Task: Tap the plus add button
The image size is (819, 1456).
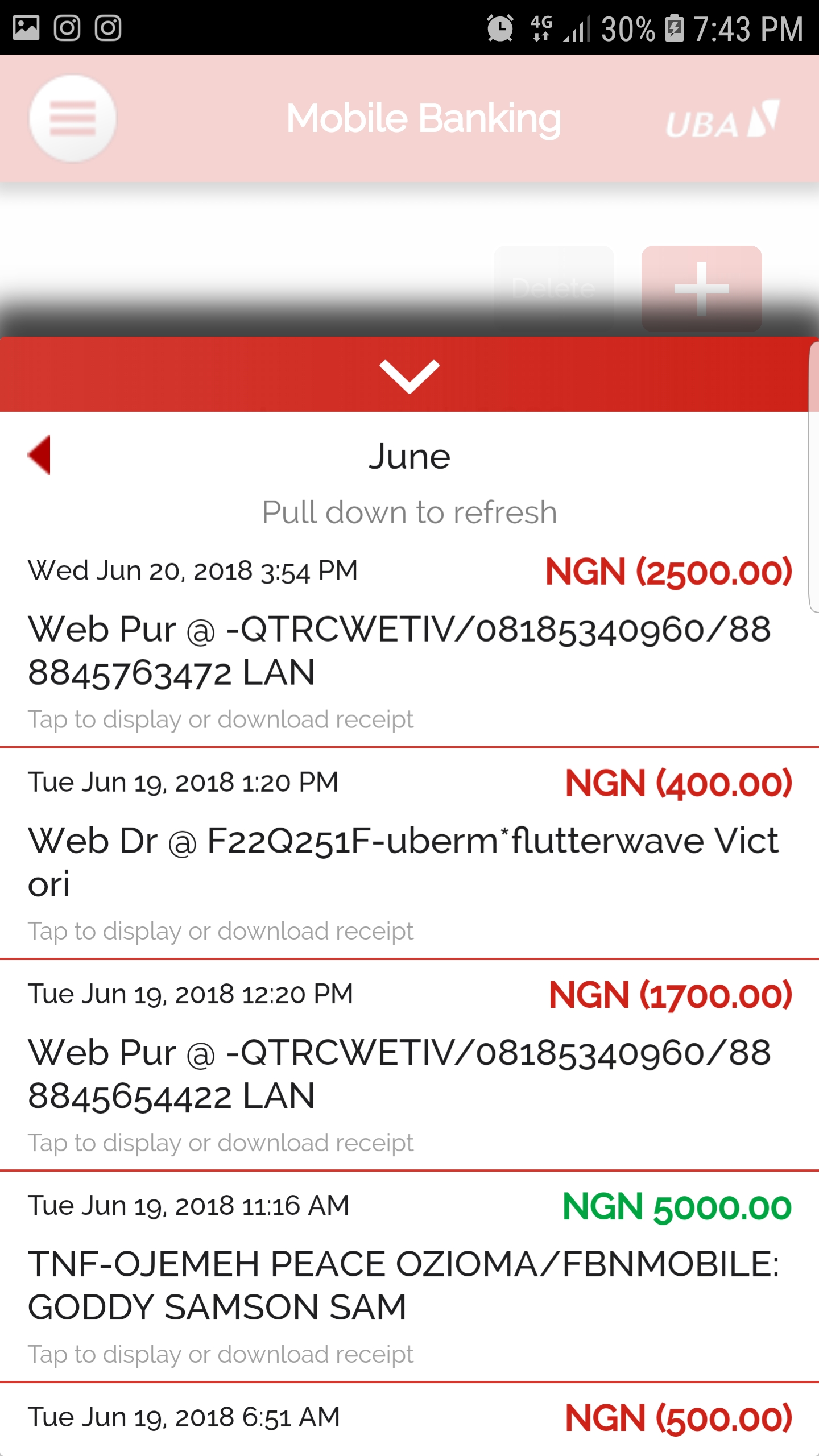Action: coord(701,288)
